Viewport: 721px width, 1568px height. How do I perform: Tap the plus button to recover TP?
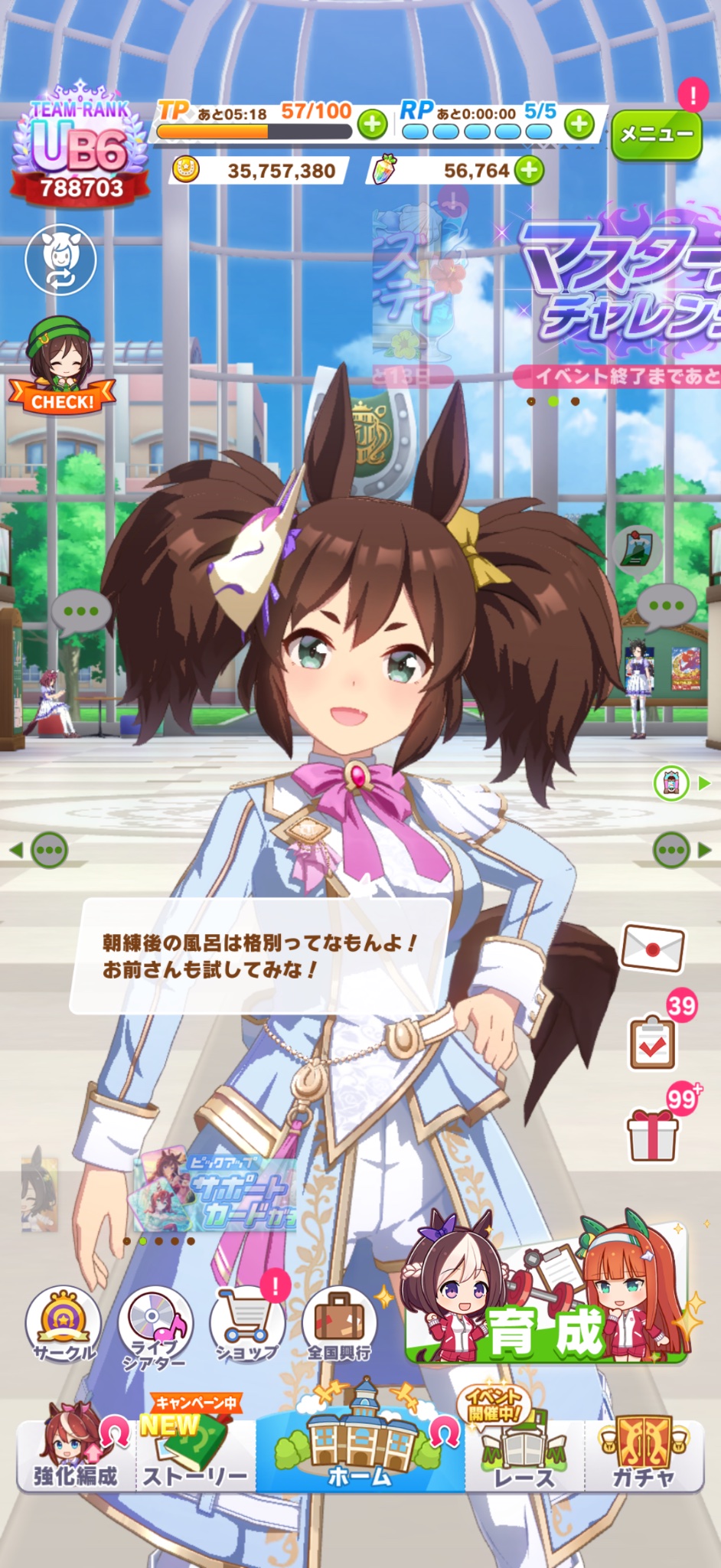[372, 122]
